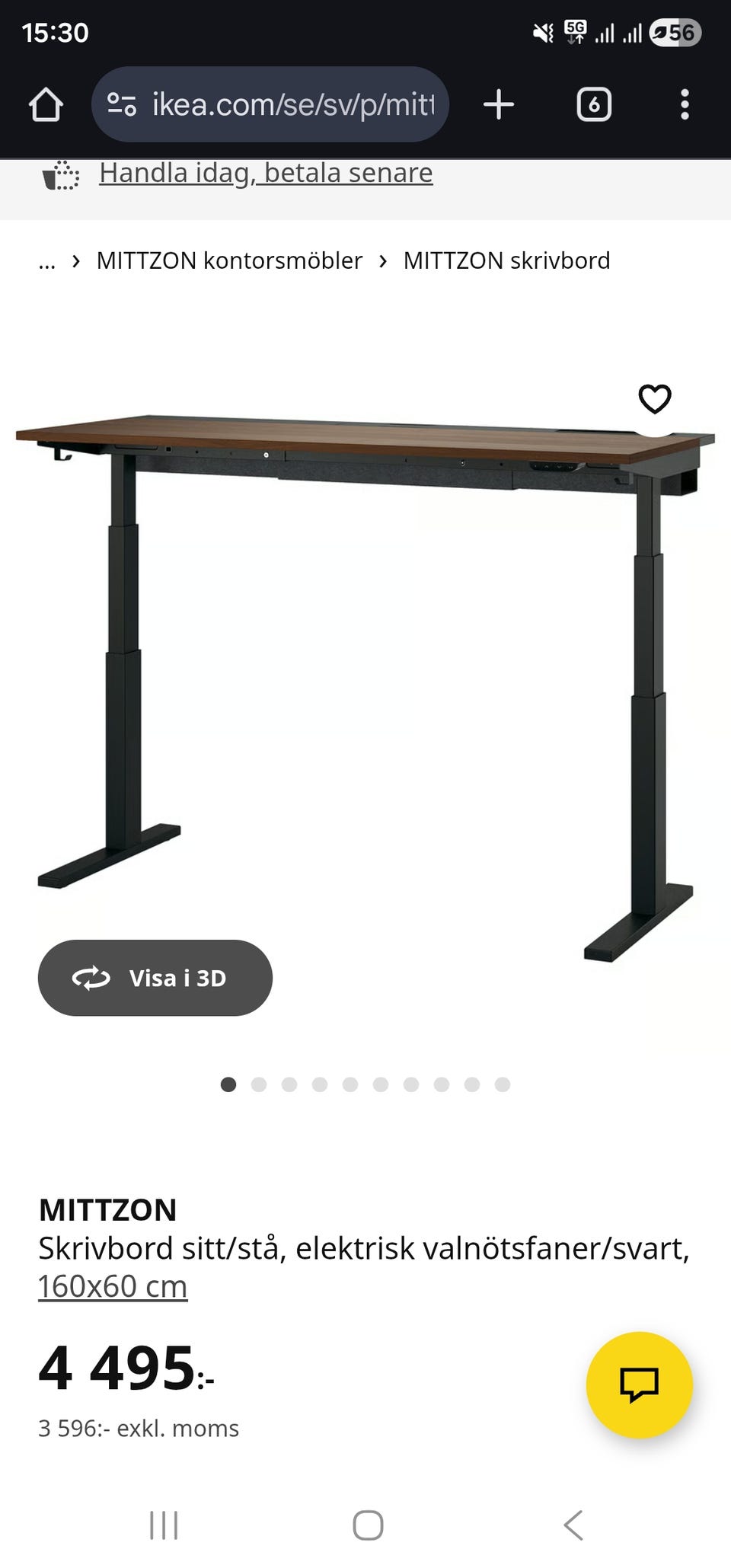The image size is (731, 1568).
Task: Tap the ikea.com address bar
Action: coord(270,104)
